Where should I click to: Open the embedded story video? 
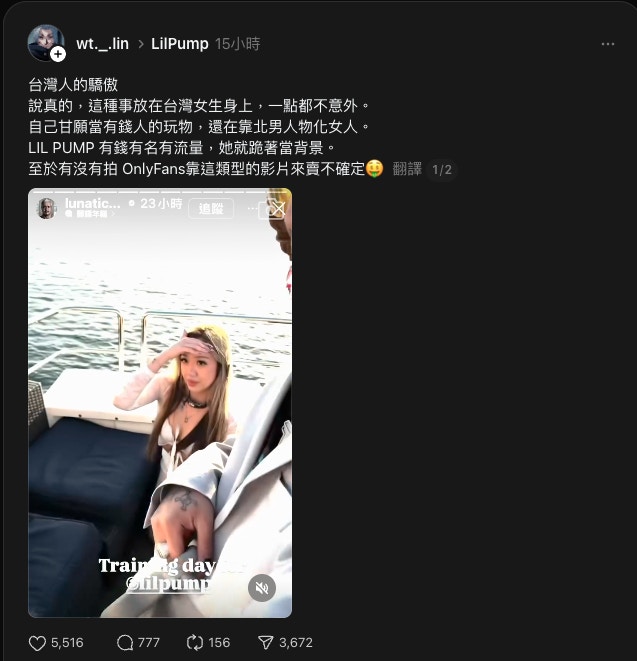[x=160, y=400]
